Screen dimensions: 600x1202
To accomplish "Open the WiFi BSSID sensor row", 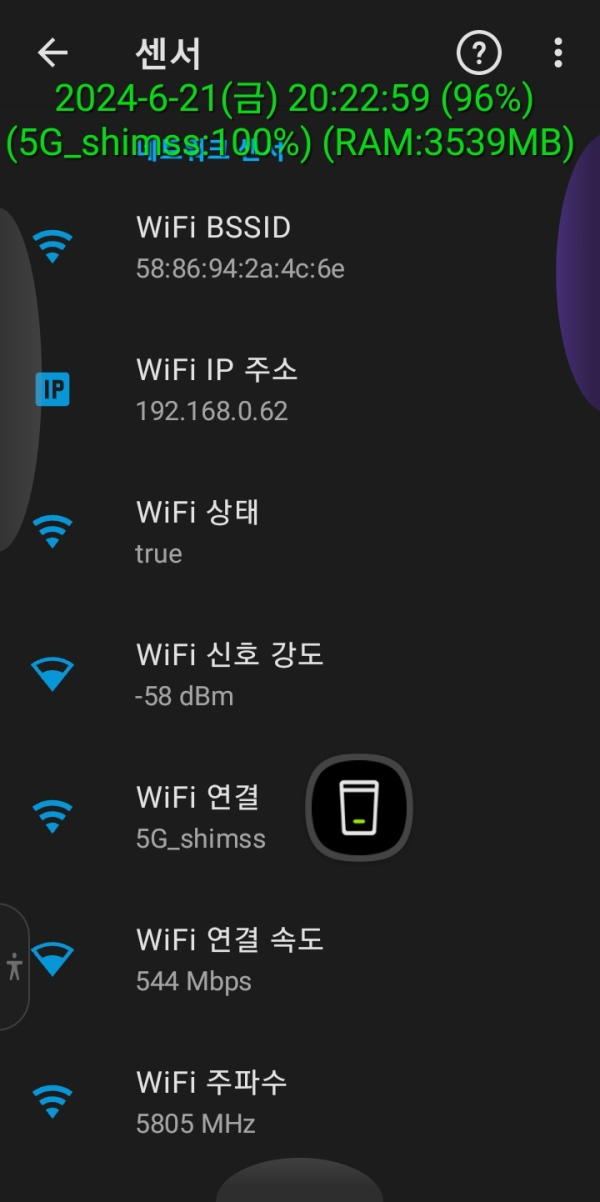I will [300, 247].
